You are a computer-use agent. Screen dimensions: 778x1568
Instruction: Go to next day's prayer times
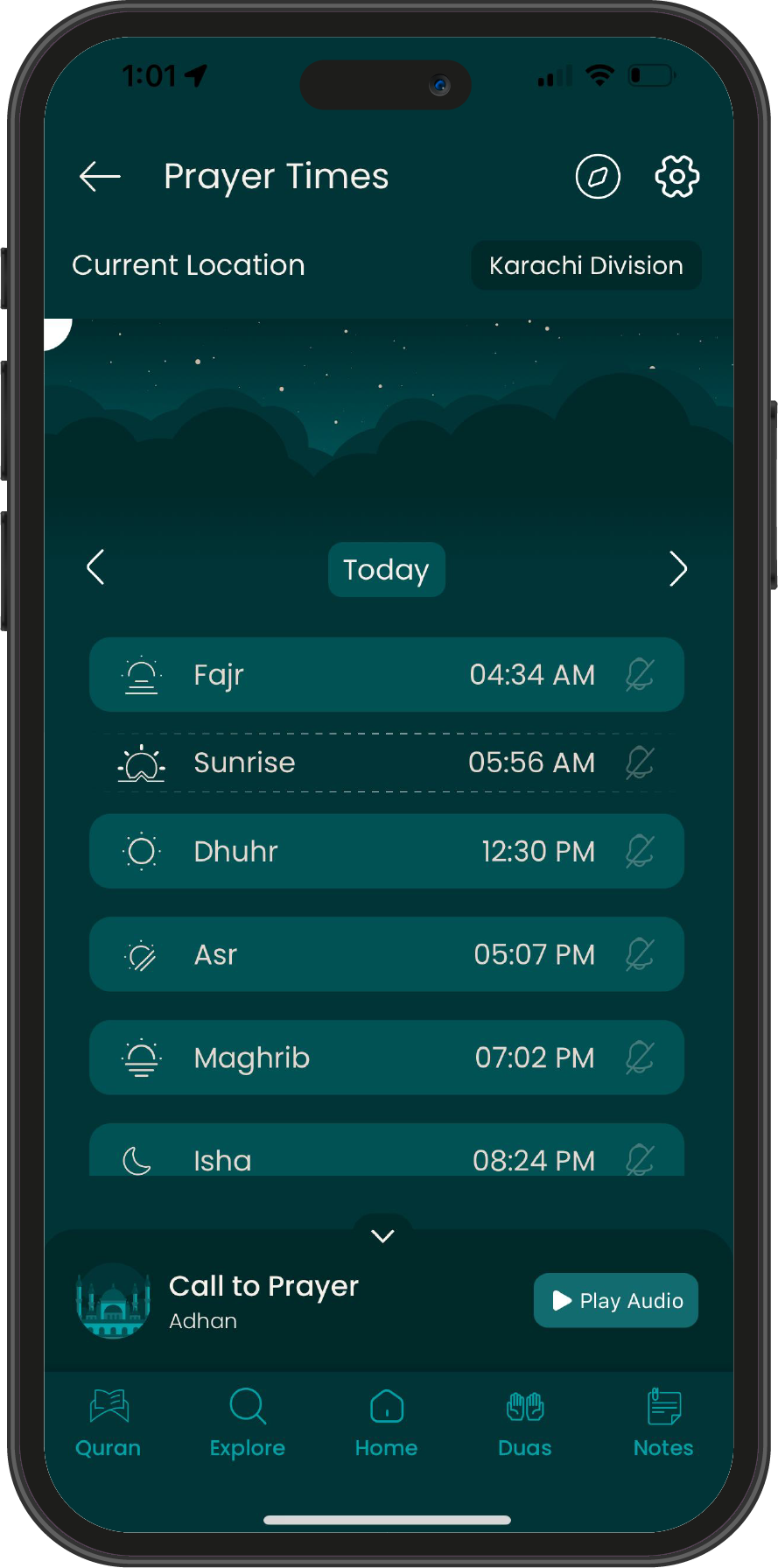pyautogui.click(x=678, y=569)
